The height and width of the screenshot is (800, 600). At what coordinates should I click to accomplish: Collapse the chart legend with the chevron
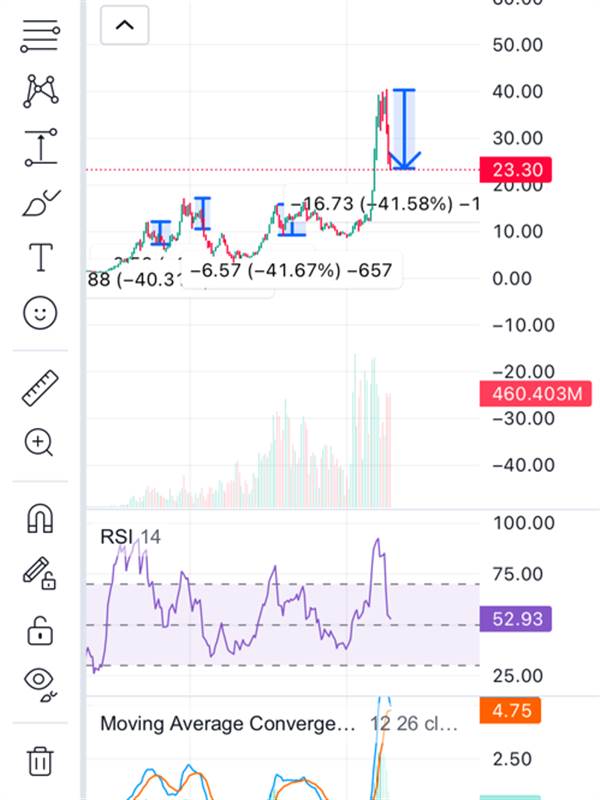pyautogui.click(x=124, y=25)
